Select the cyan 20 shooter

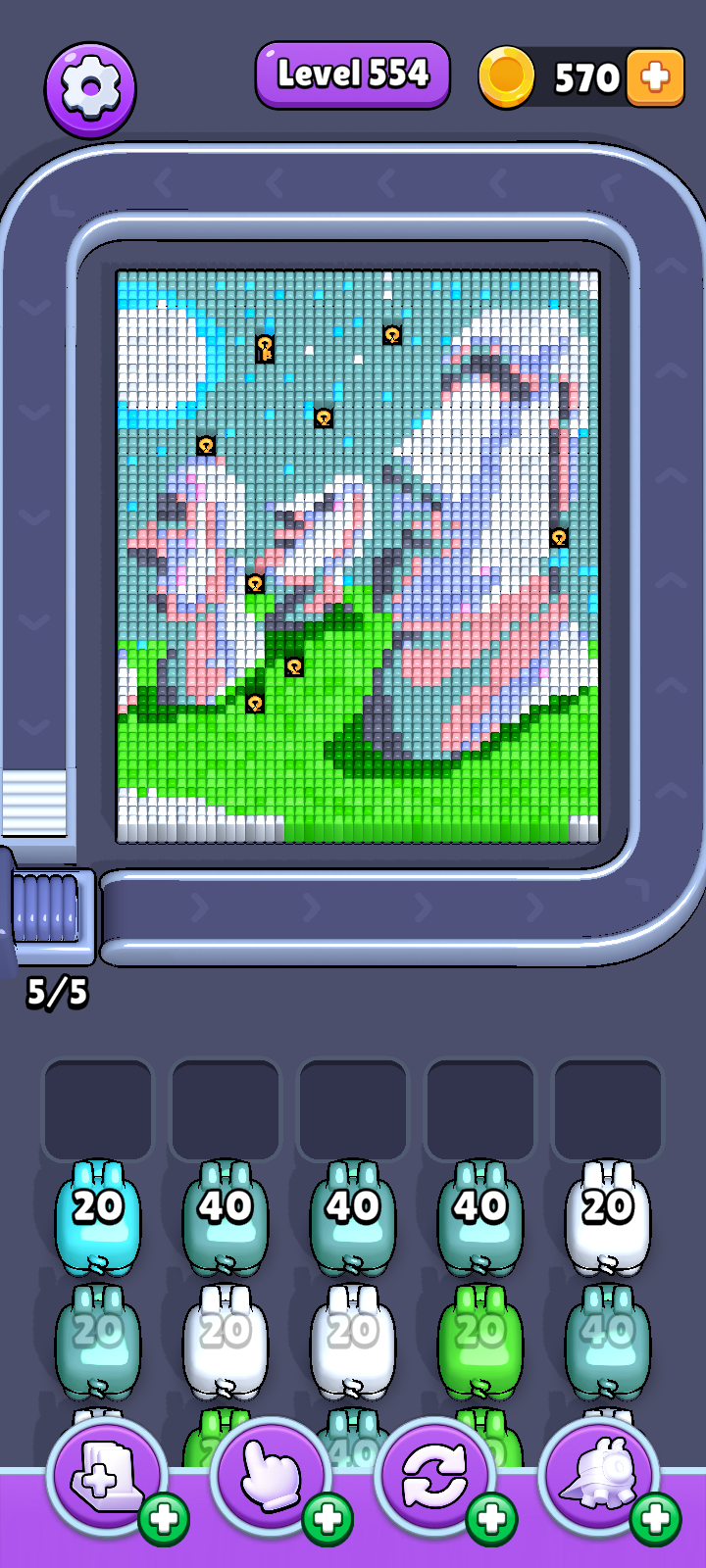coord(98,1215)
